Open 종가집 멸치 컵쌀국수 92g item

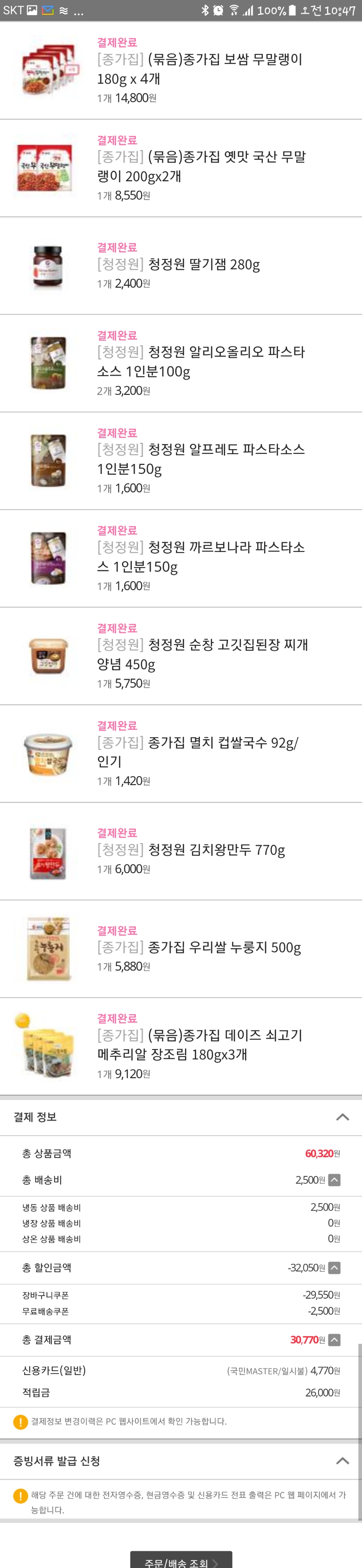(x=197, y=752)
